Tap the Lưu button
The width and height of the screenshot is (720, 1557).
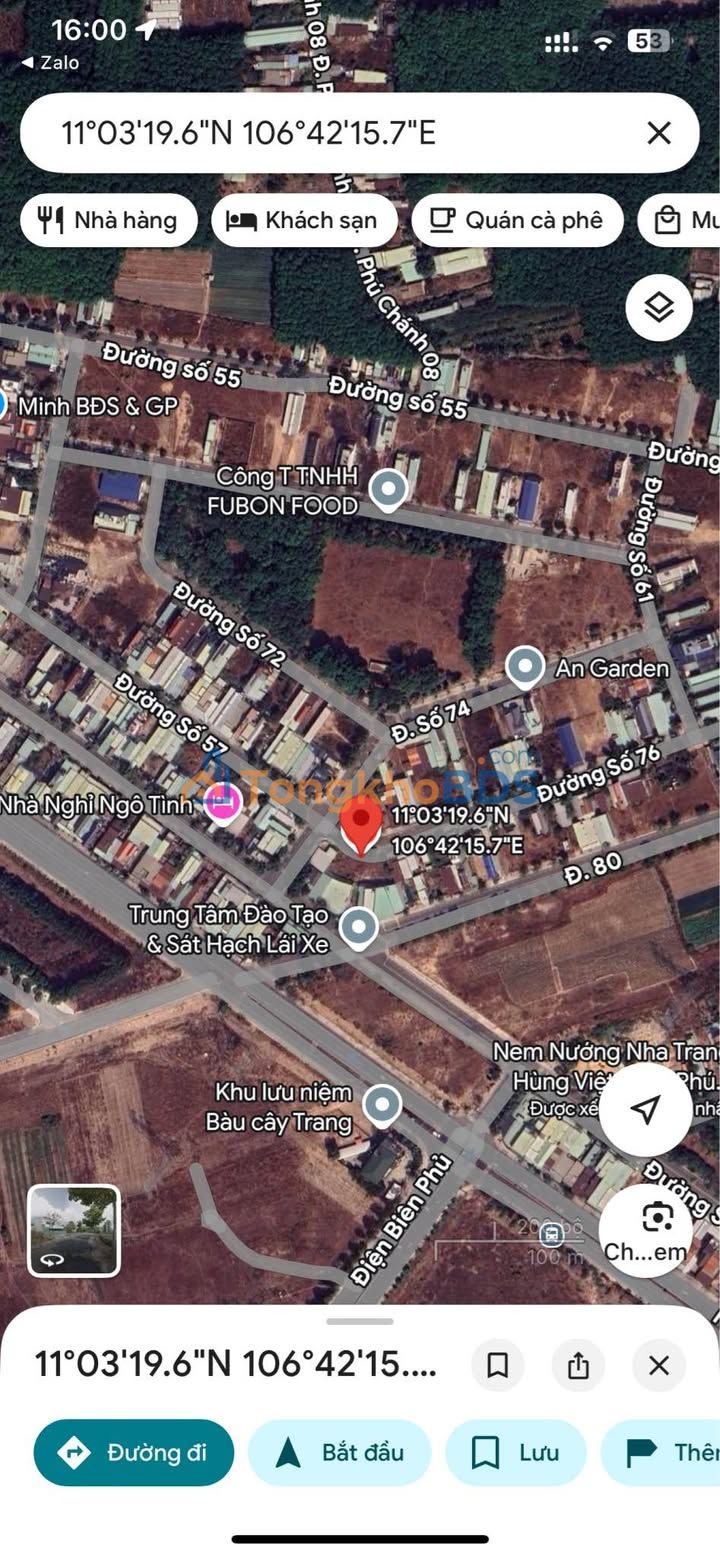515,1452
